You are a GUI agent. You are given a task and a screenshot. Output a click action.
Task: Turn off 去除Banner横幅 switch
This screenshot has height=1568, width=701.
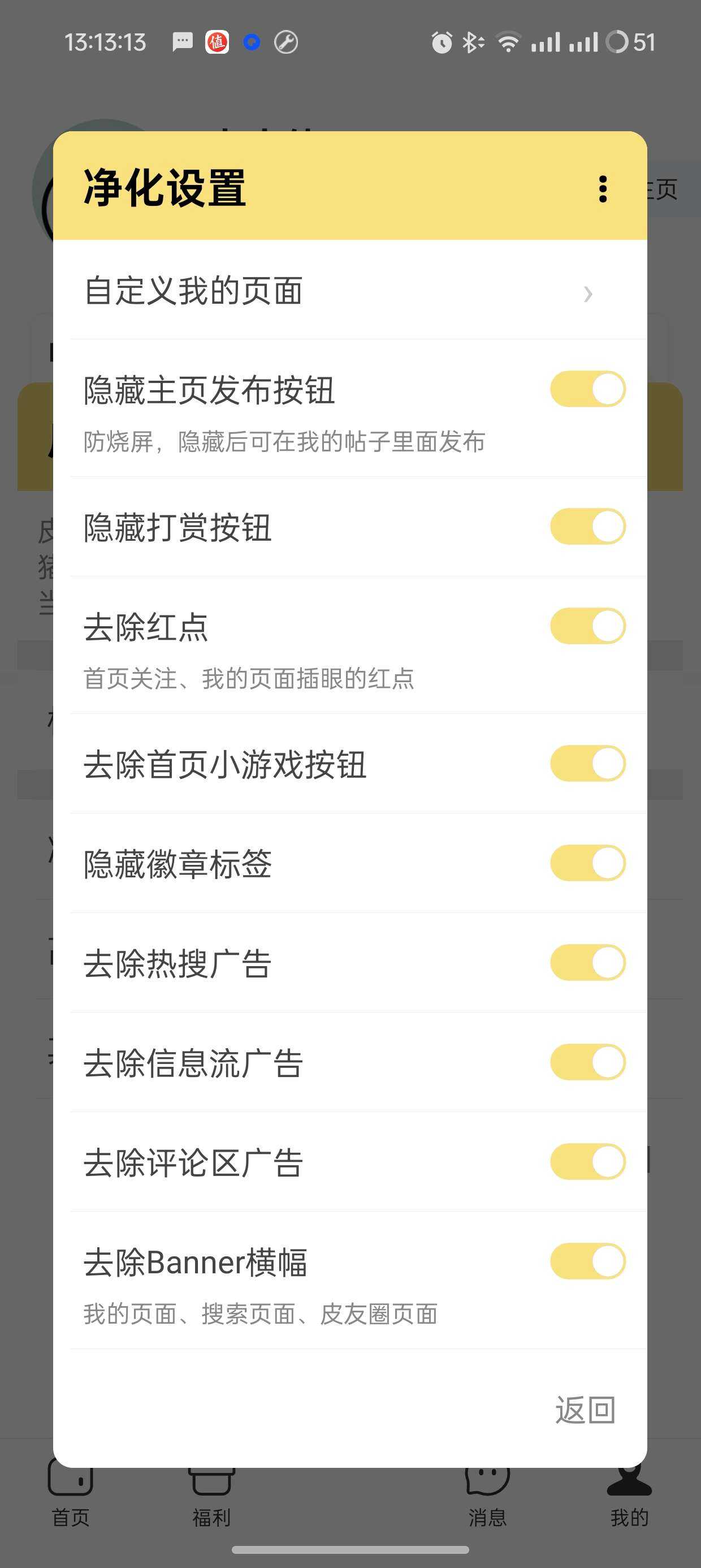[588, 1261]
